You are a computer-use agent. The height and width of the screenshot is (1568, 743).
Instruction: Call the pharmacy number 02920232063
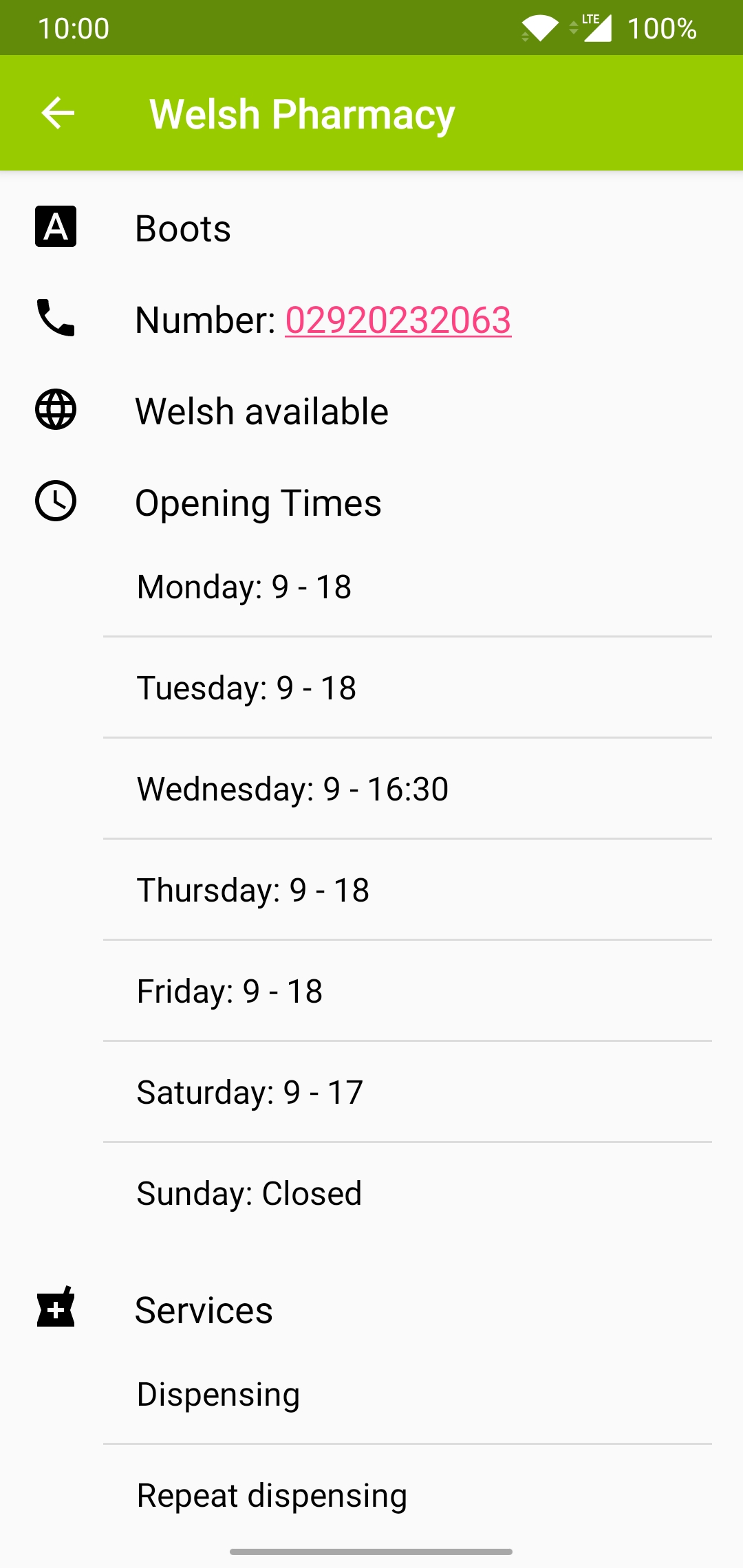click(398, 320)
